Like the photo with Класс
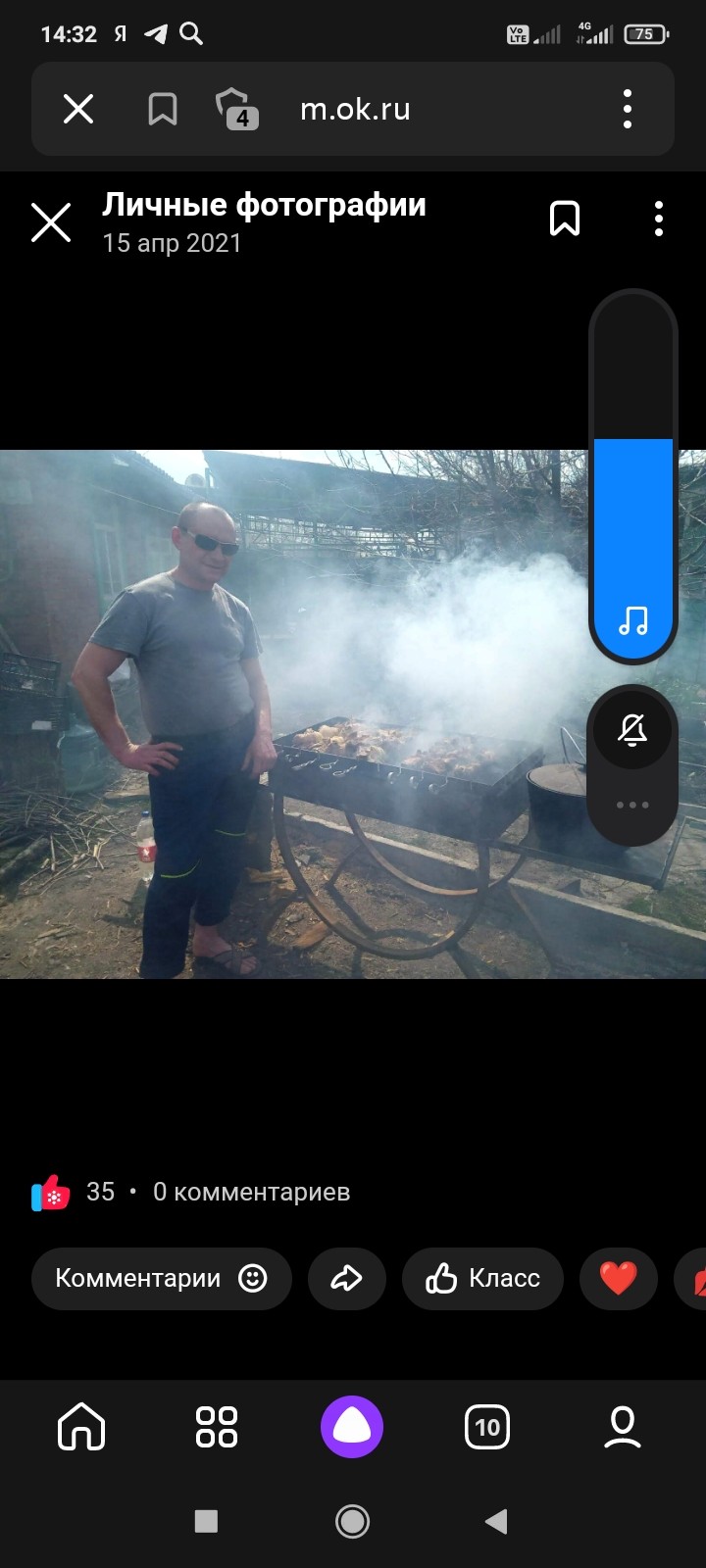 (x=482, y=1278)
